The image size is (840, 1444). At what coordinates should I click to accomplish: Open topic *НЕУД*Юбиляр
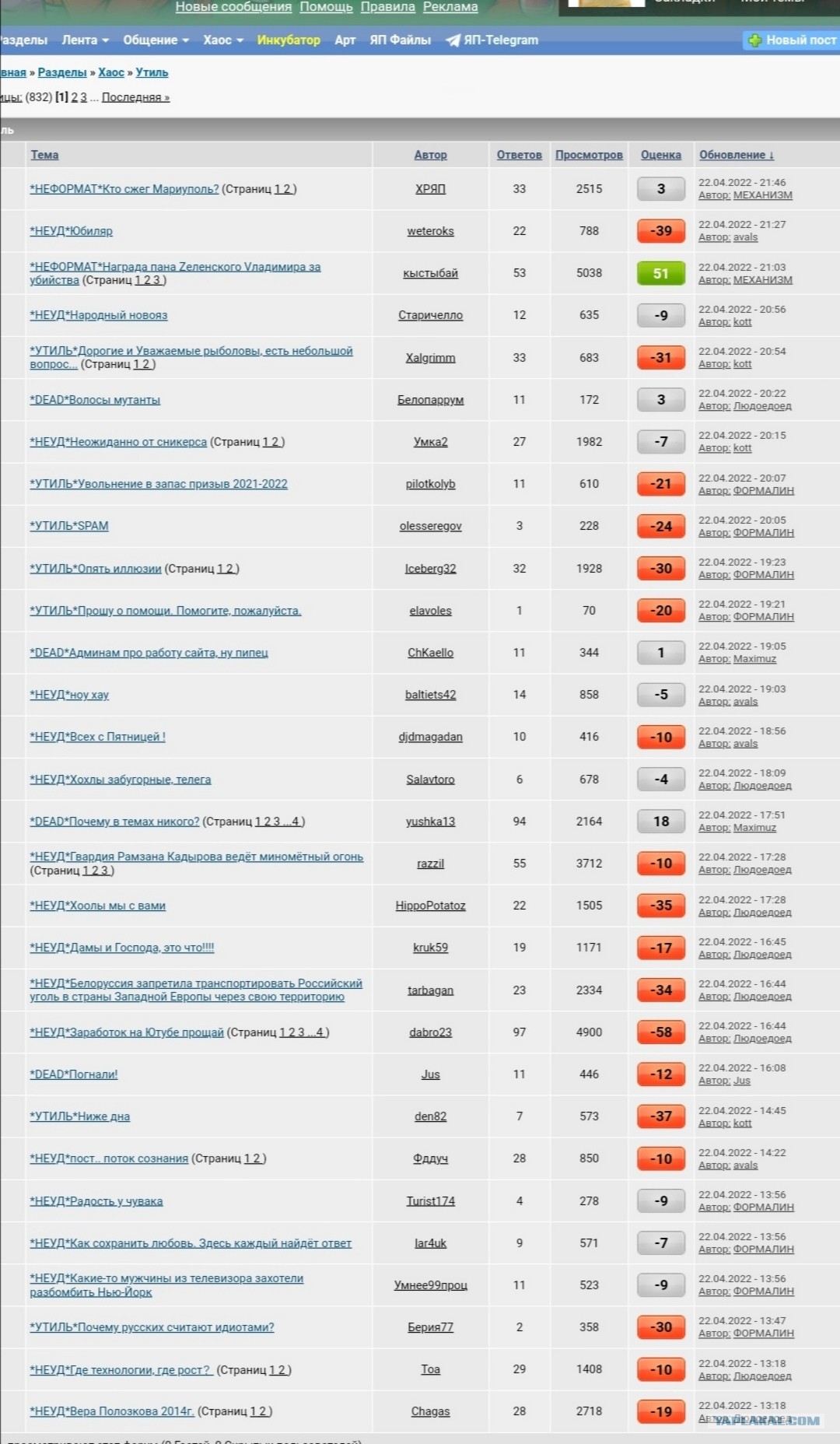point(71,231)
